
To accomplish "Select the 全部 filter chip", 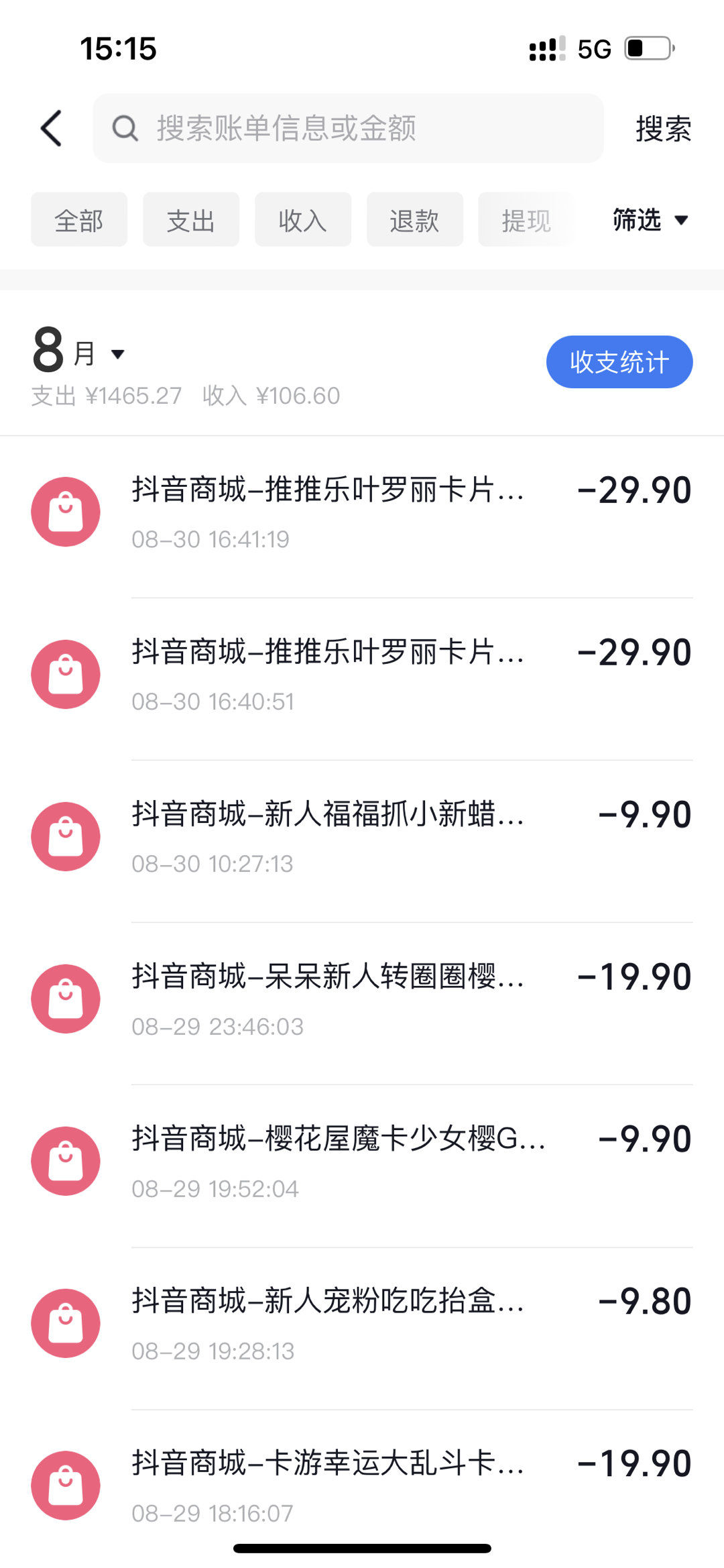I will [79, 220].
